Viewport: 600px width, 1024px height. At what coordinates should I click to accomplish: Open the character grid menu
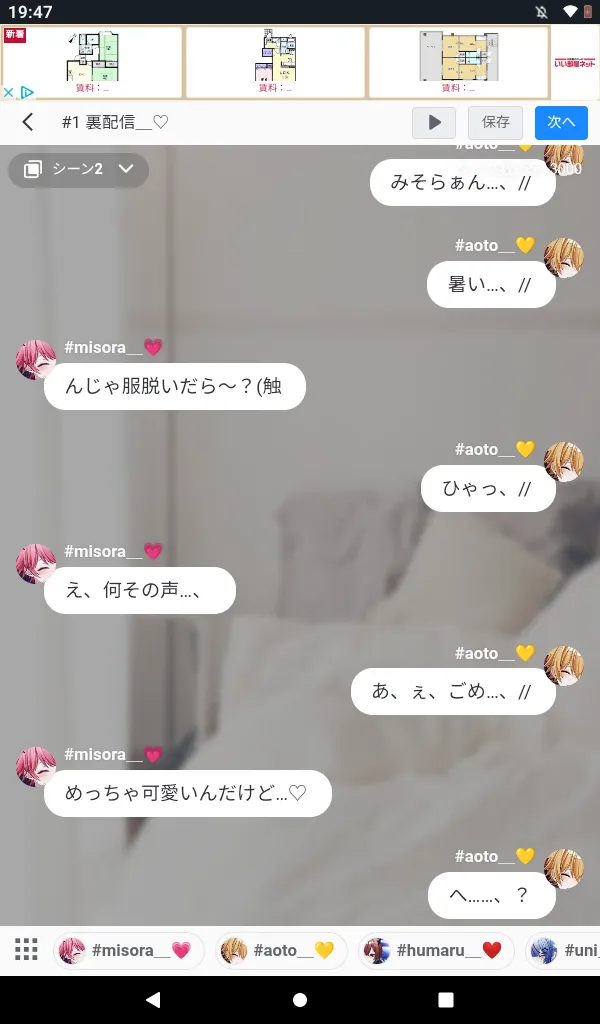click(x=26, y=950)
